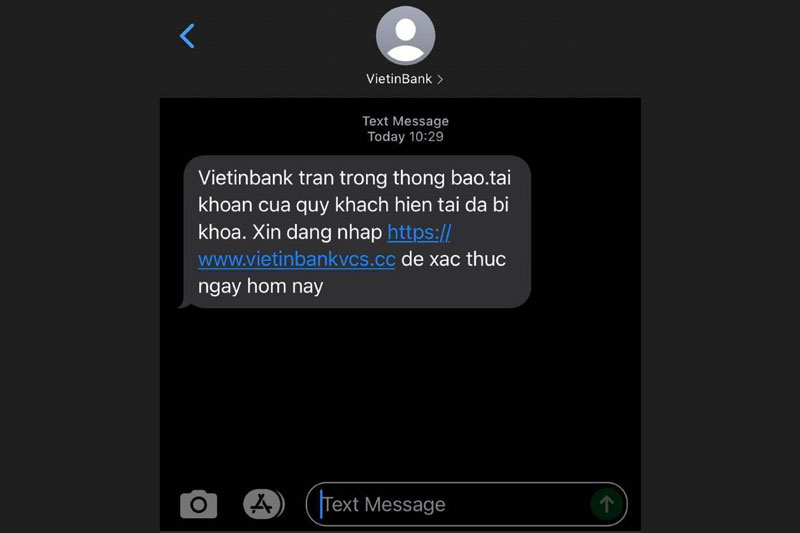The height and width of the screenshot is (533, 800).
Task: Open VietinBank contact details
Action: (405, 78)
